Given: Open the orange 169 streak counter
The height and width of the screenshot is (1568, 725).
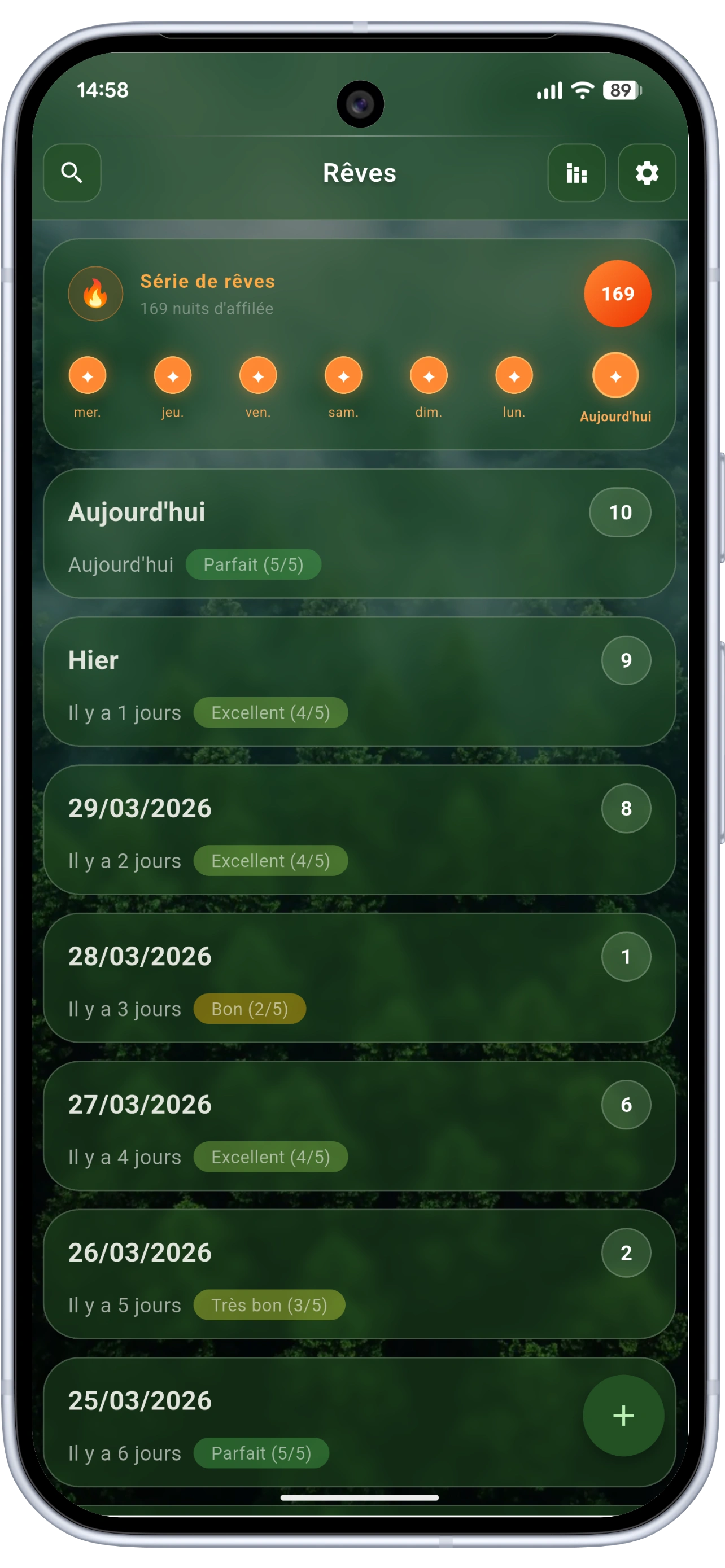Looking at the screenshot, I should coord(617,294).
